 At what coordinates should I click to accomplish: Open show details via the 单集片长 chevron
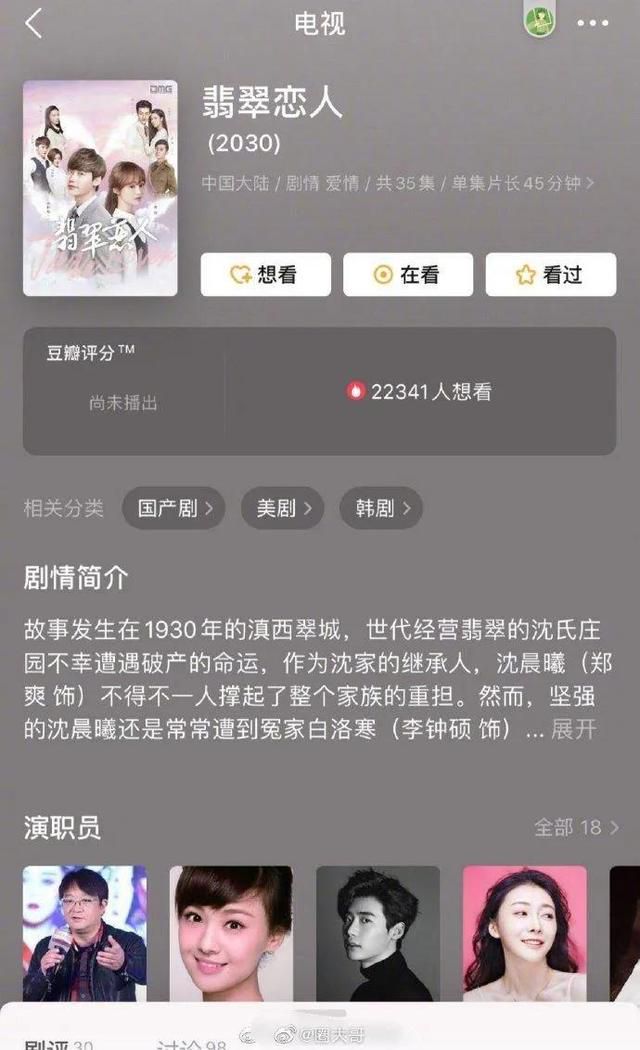tap(589, 183)
